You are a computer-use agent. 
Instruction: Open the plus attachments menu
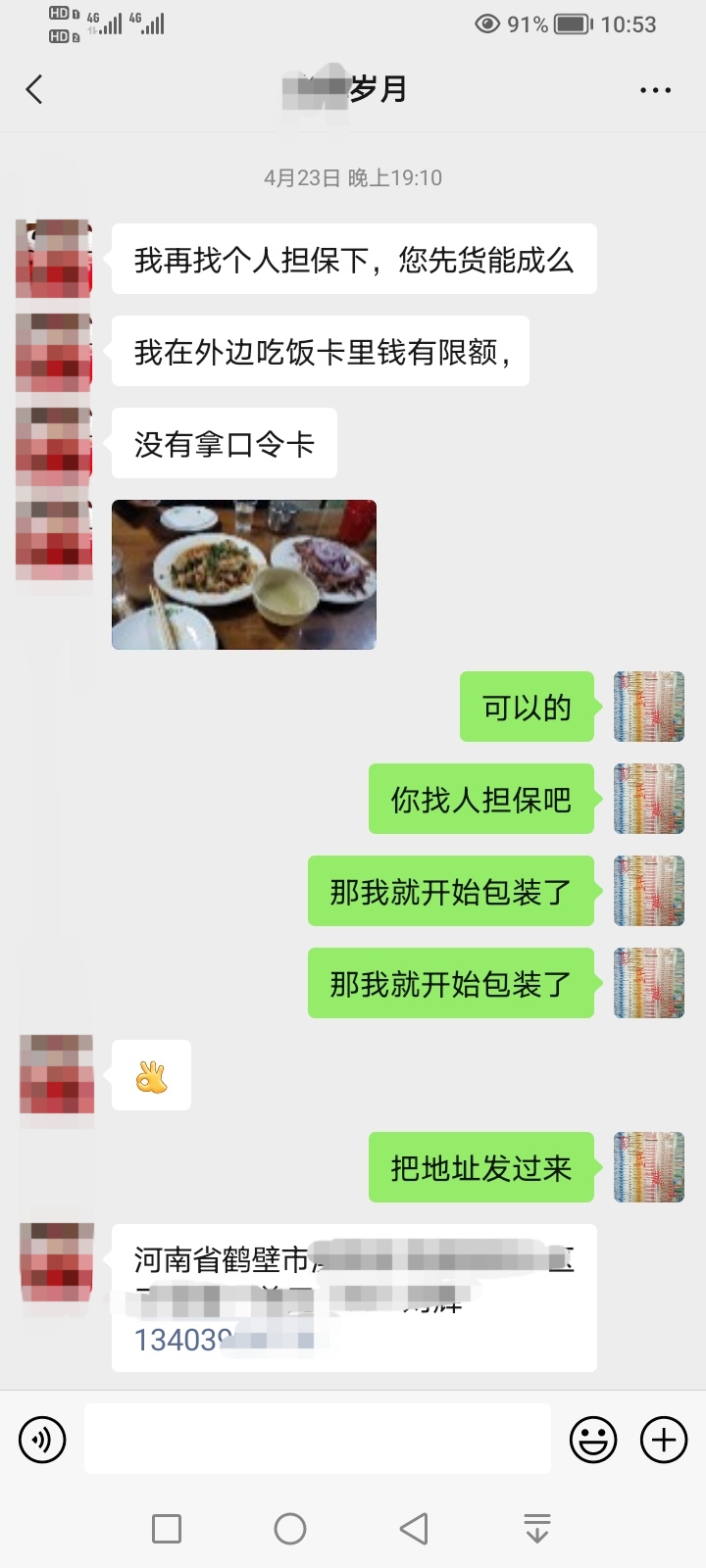tap(664, 1440)
